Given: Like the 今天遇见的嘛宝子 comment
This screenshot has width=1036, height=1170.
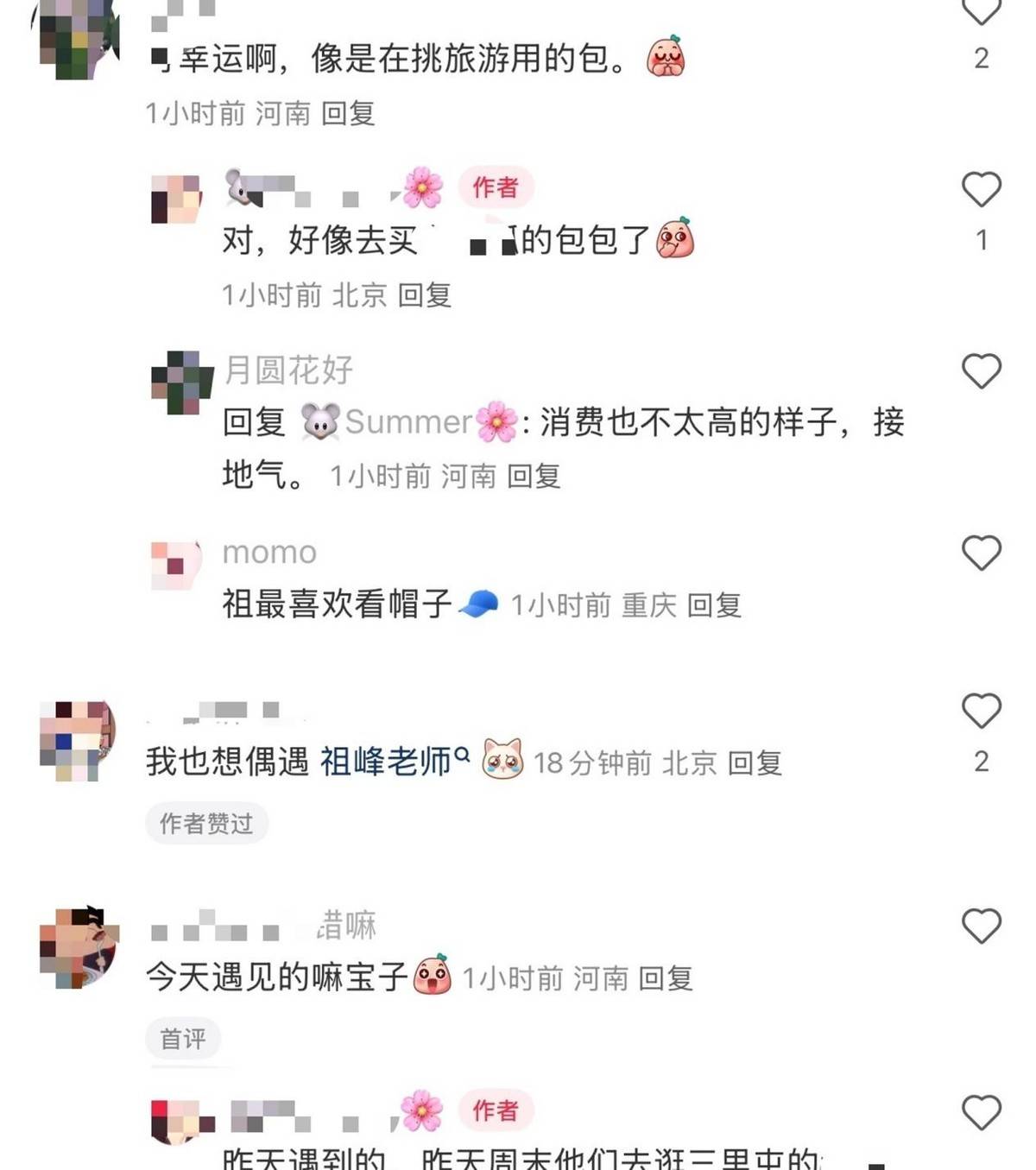Looking at the screenshot, I should click(x=981, y=927).
